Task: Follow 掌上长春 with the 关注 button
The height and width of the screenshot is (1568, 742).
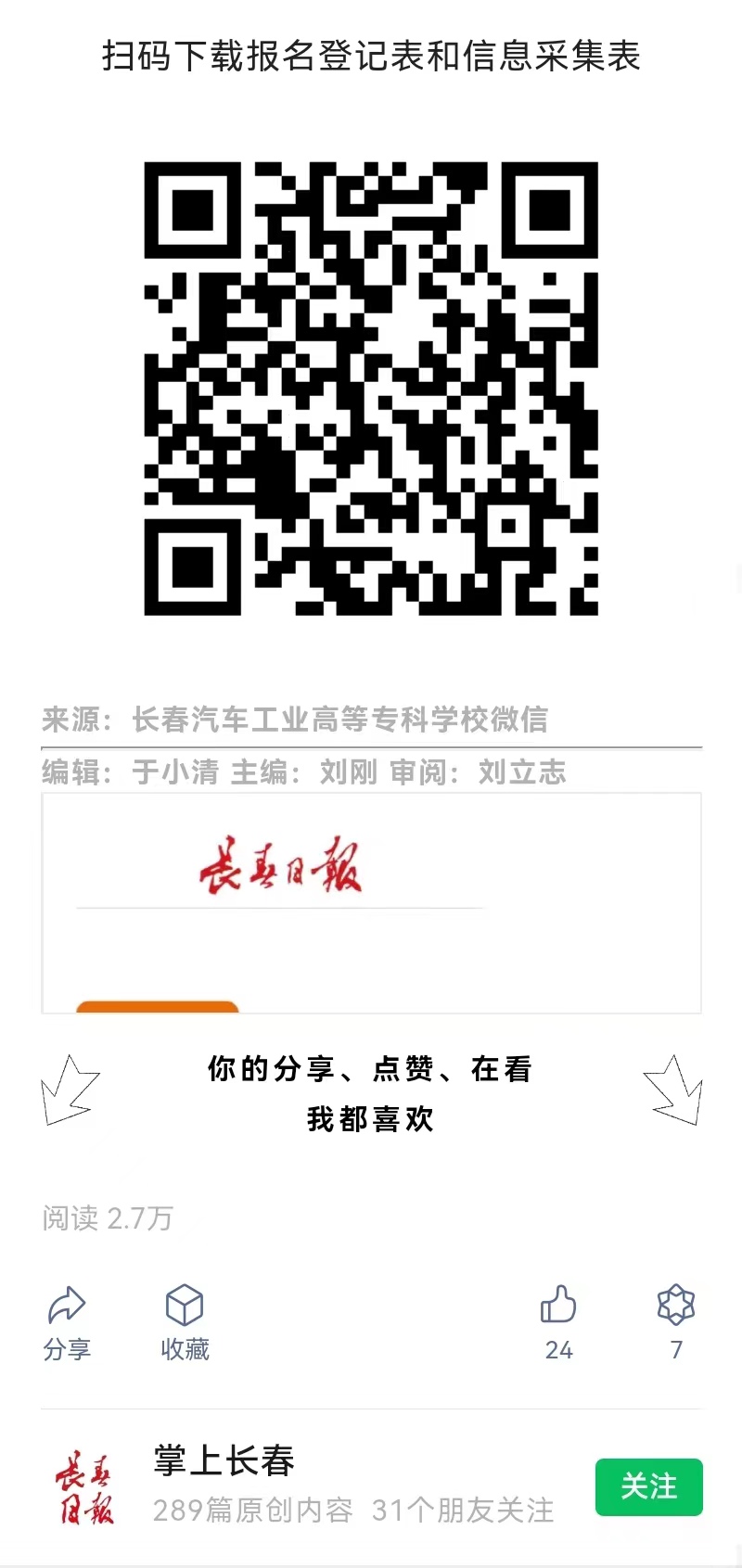Action: 648,1486
